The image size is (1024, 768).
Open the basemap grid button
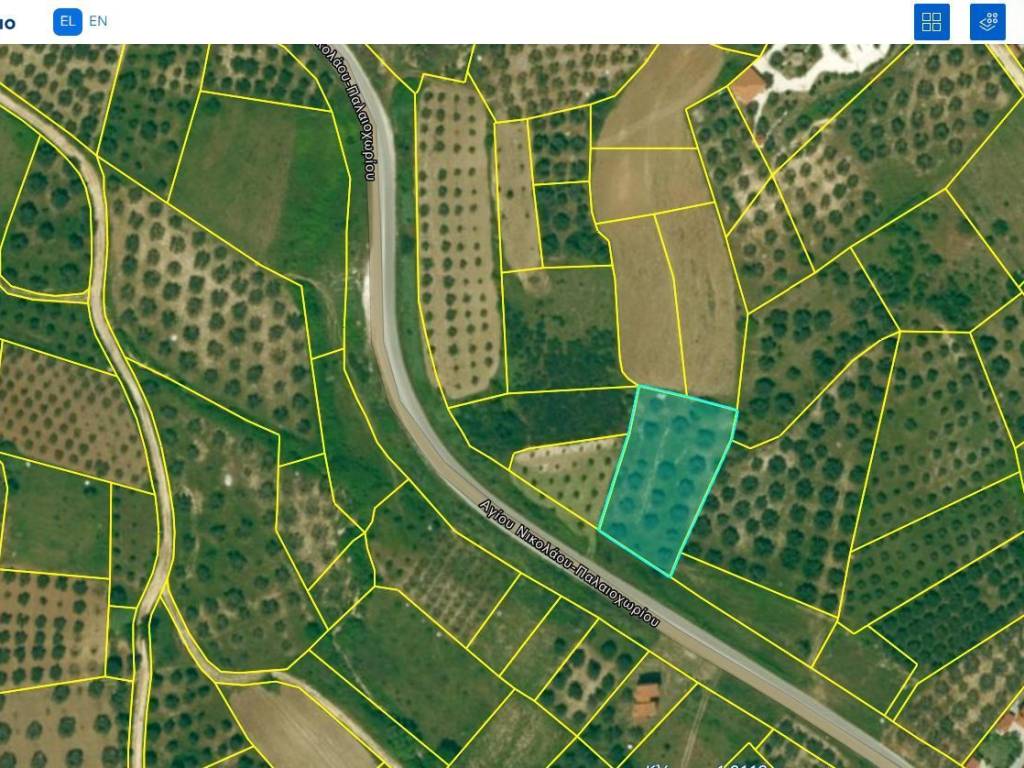click(x=931, y=22)
